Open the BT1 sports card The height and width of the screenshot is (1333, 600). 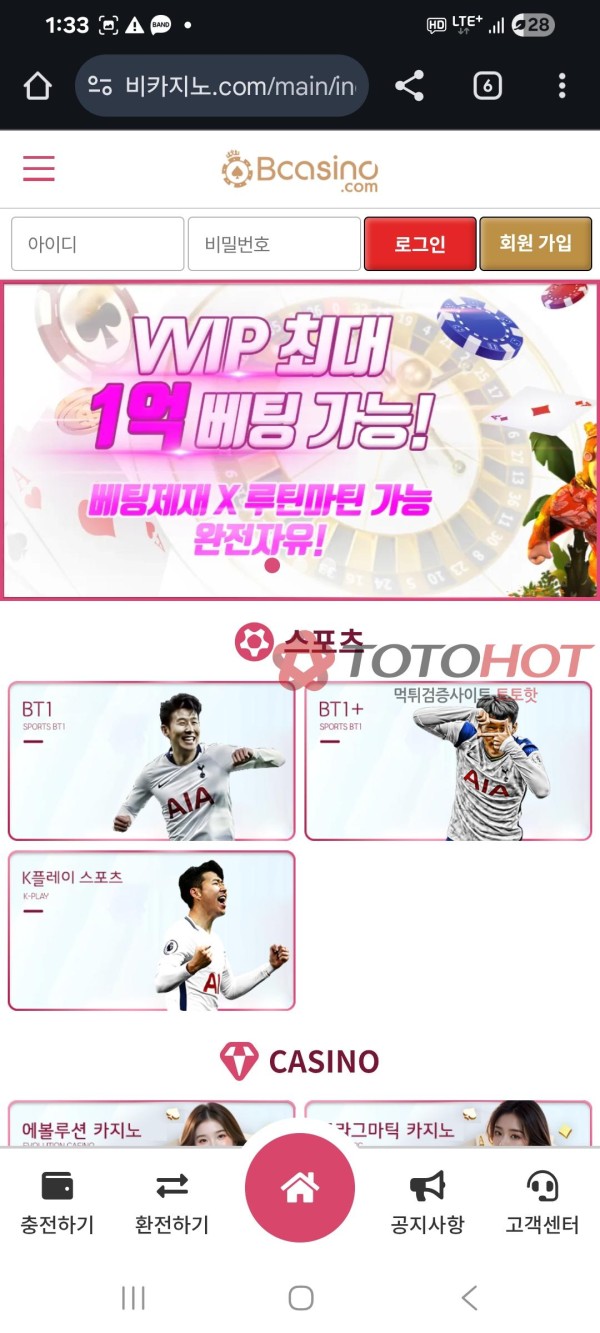tap(151, 761)
